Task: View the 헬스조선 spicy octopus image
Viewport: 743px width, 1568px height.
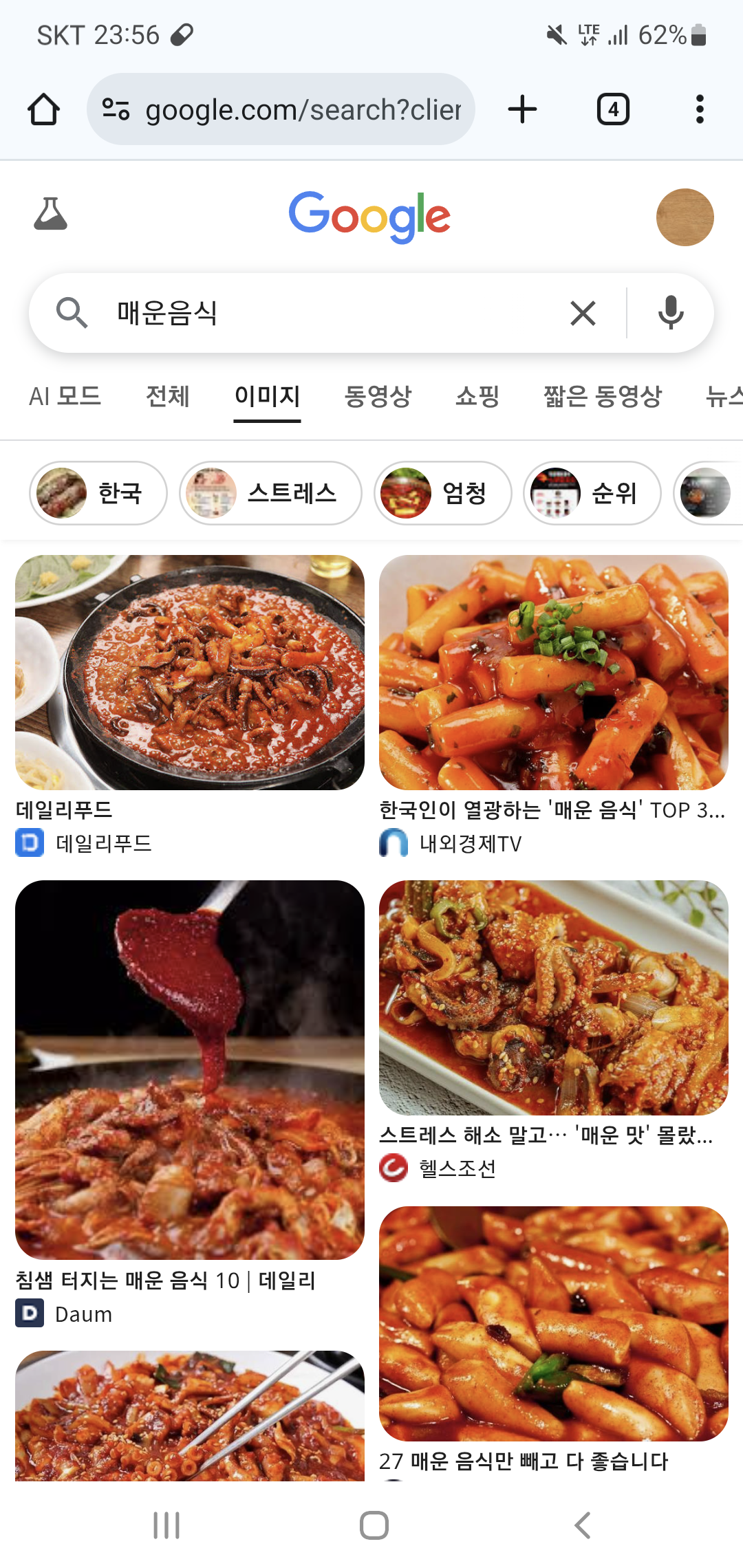Action: (x=554, y=998)
